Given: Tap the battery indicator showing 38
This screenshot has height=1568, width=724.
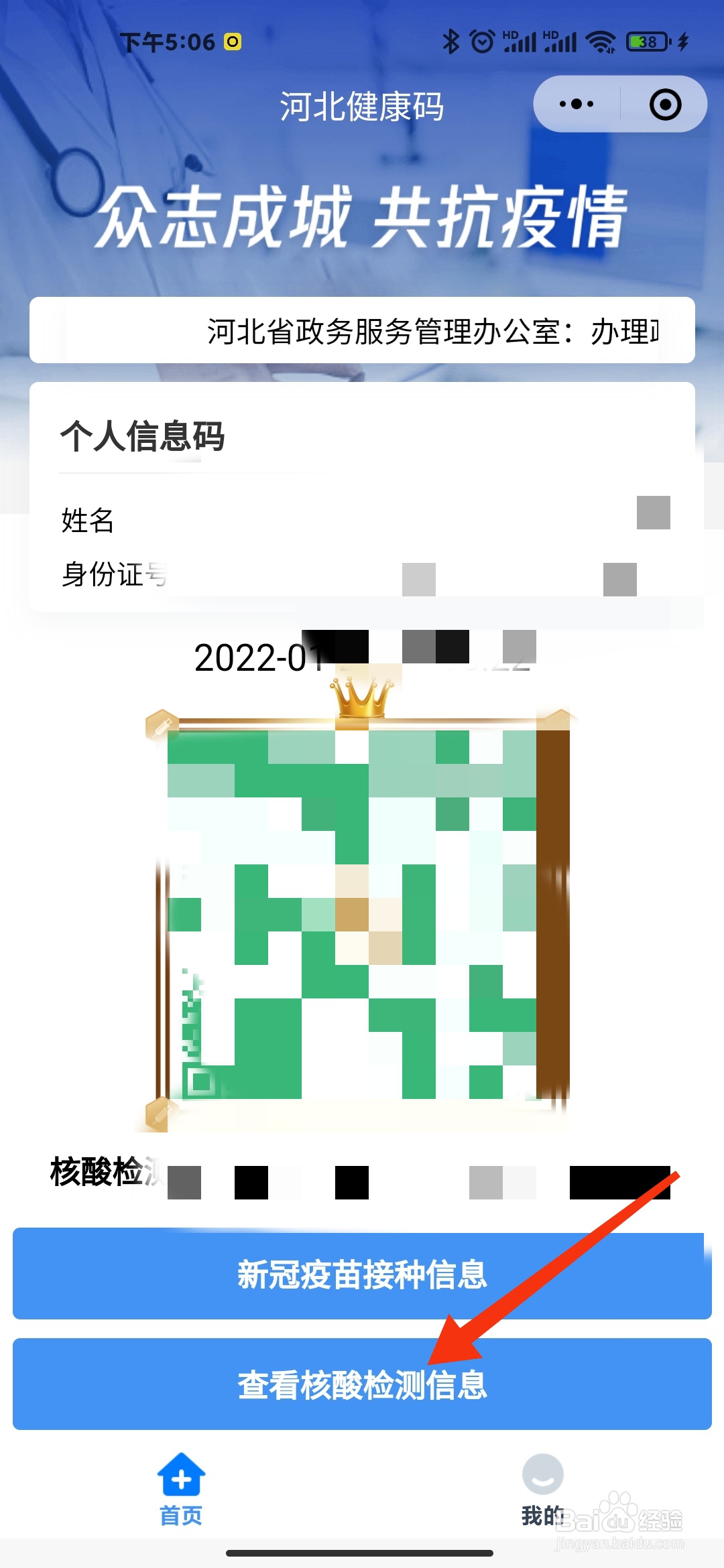Looking at the screenshot, I should click(x=645, y=42).
